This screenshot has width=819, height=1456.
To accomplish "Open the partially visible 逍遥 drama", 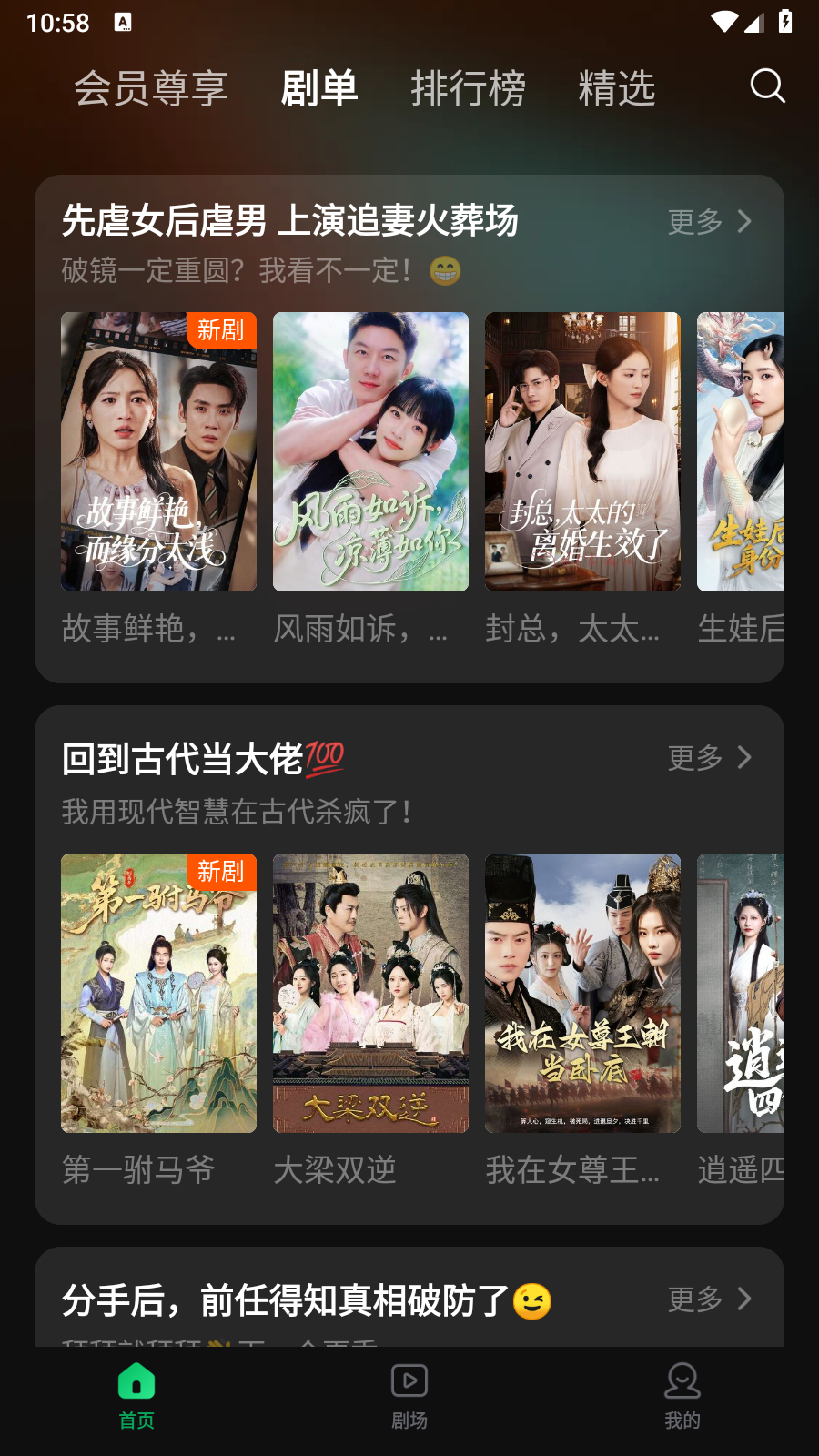I will [x=741, y=993].
